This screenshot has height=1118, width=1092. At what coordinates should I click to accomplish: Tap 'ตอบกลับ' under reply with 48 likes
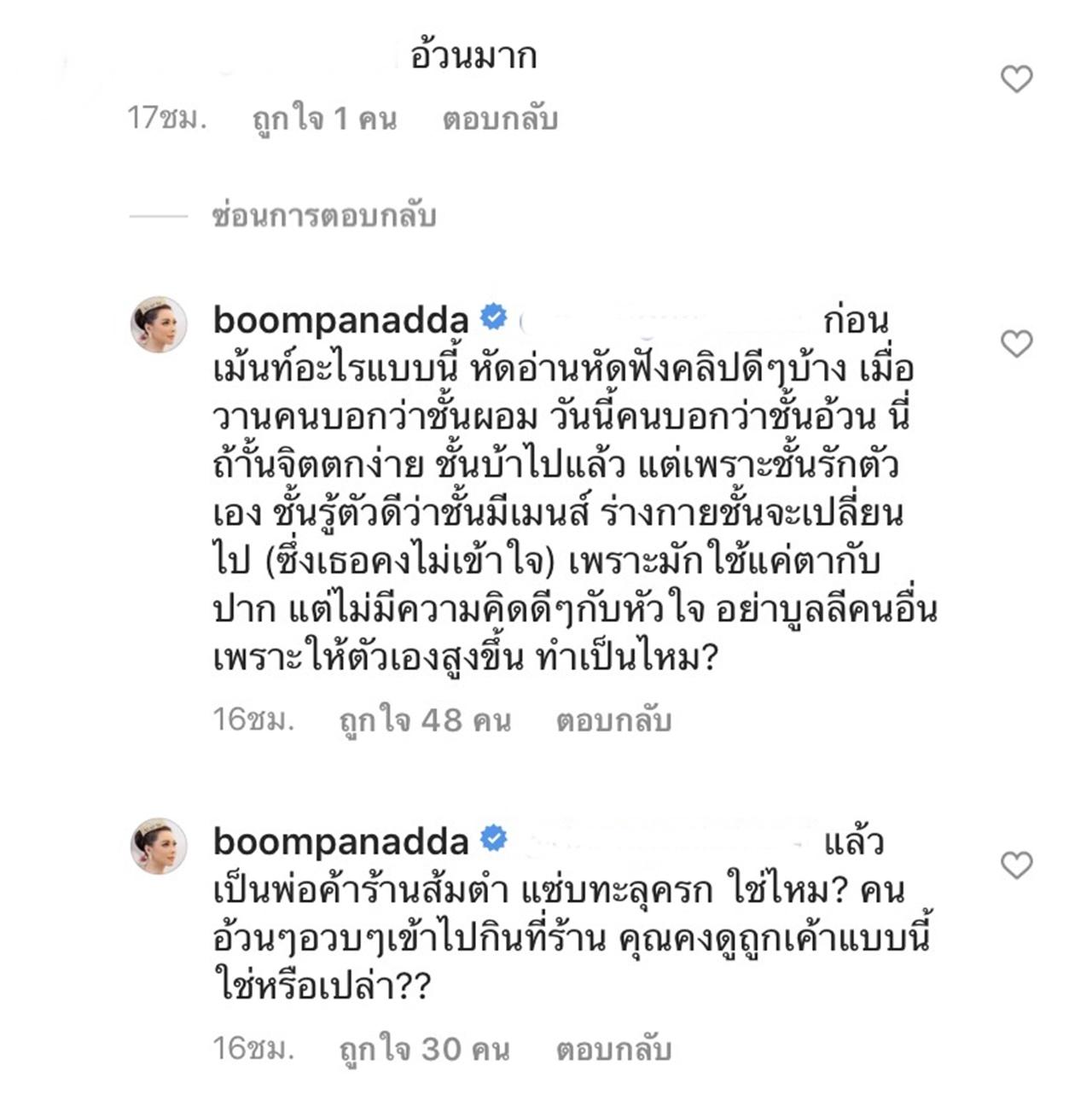pos(613,720)
